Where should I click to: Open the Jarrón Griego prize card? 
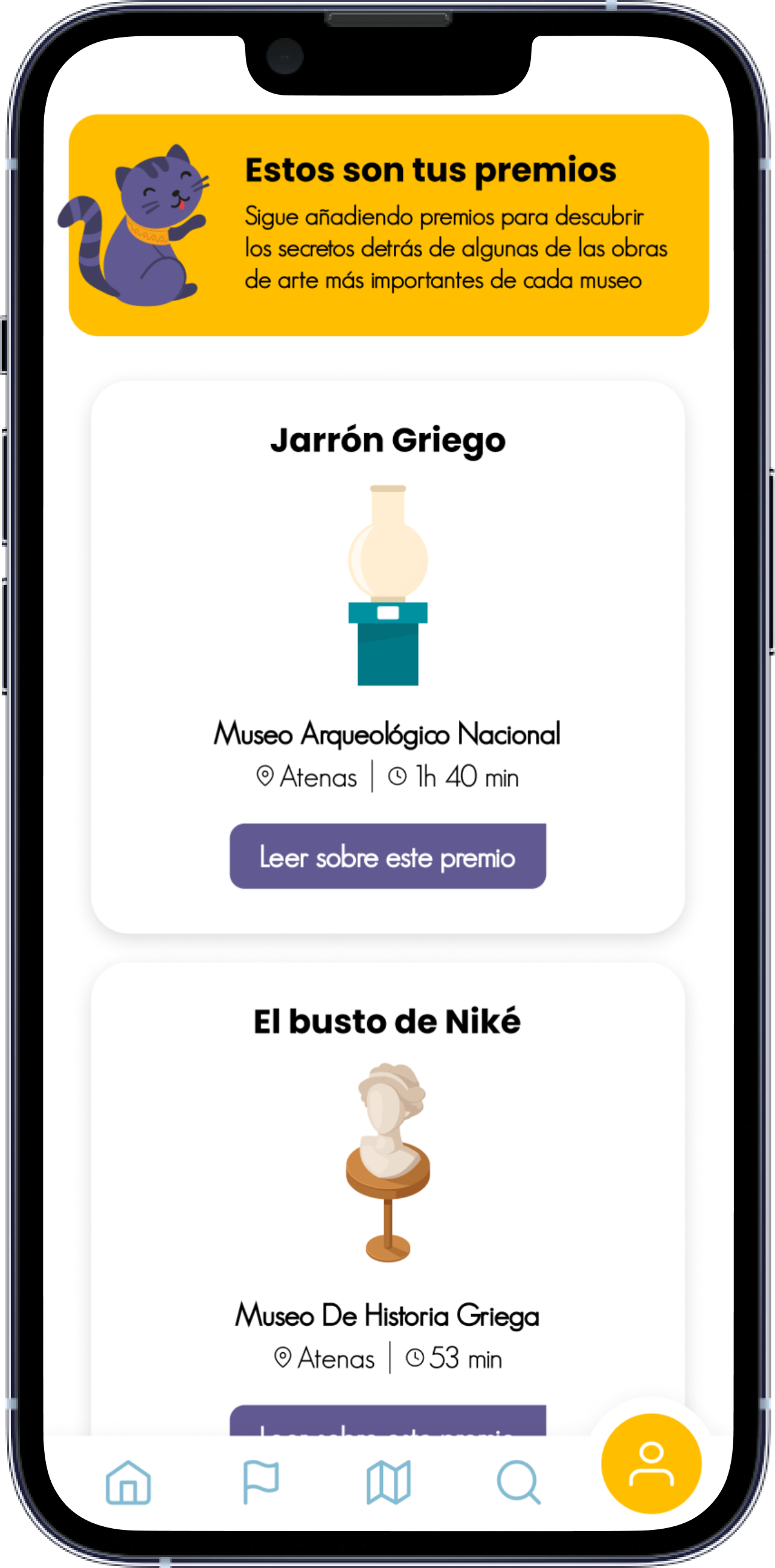tap(388, 657)
